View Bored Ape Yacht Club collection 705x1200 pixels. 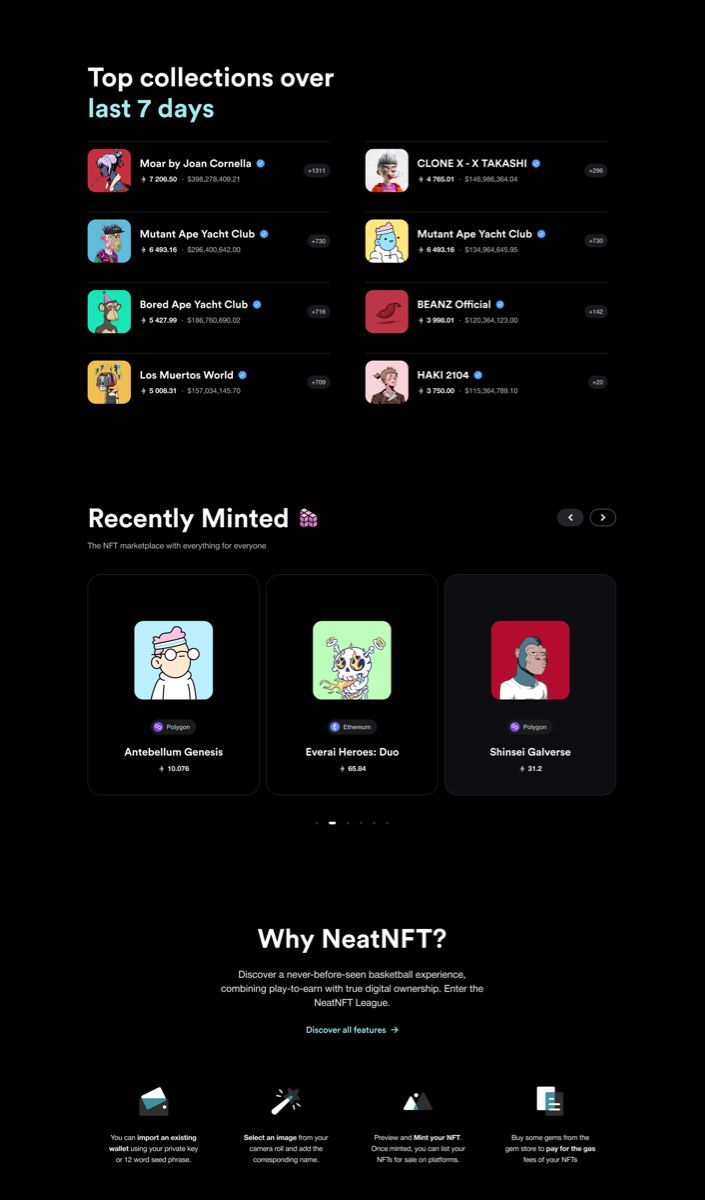pyautogui.click(x=193, y=304)
